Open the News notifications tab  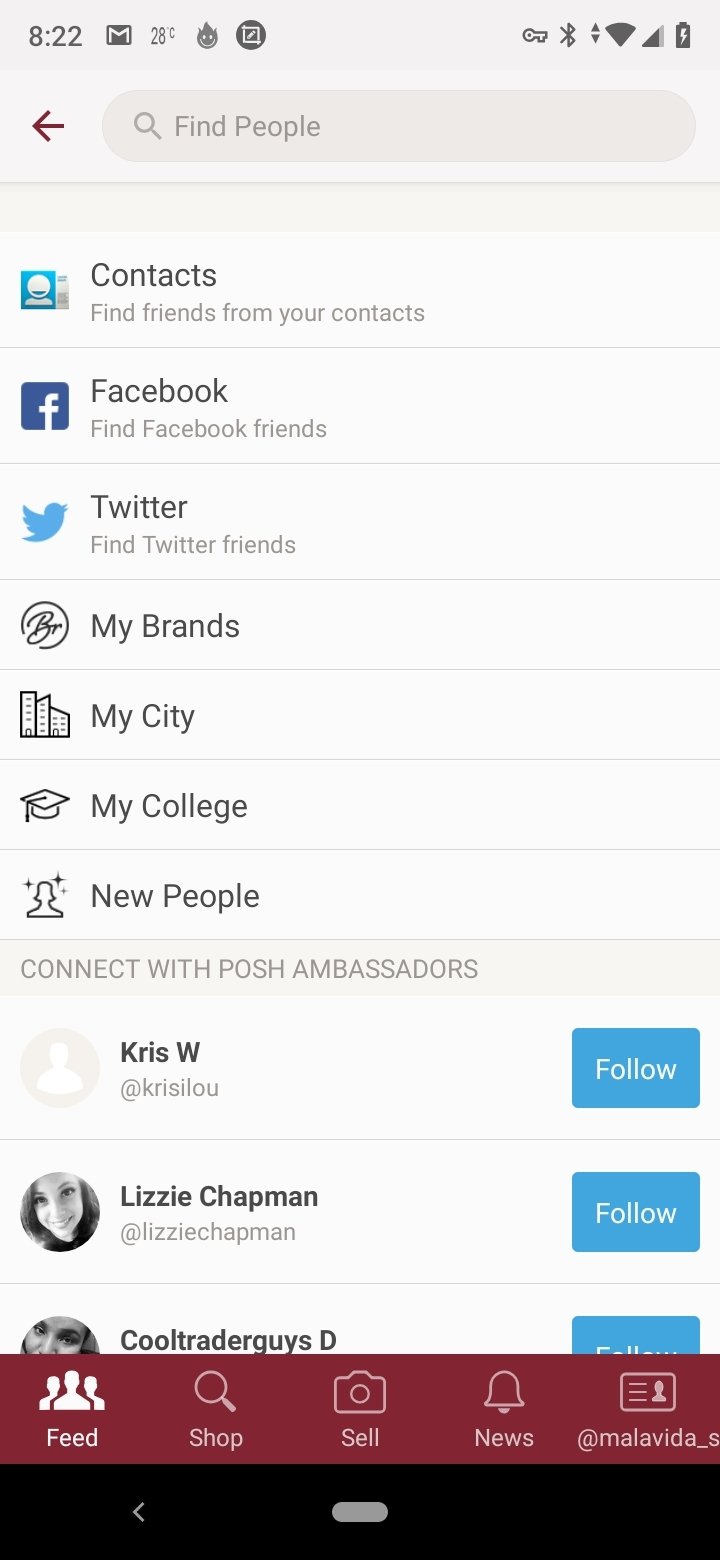tap(504, 1409)
